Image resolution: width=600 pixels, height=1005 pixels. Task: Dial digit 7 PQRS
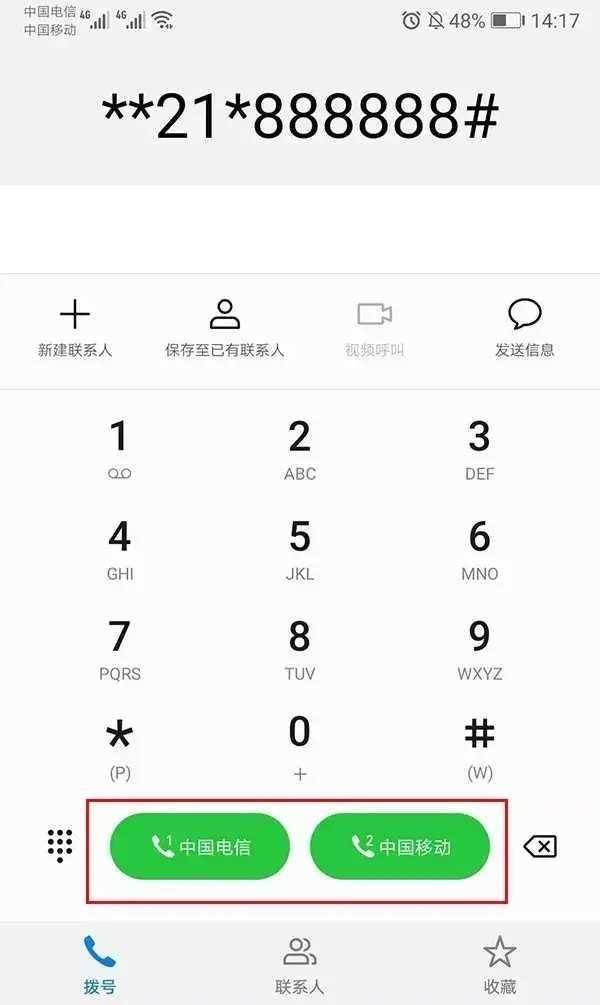119,649
